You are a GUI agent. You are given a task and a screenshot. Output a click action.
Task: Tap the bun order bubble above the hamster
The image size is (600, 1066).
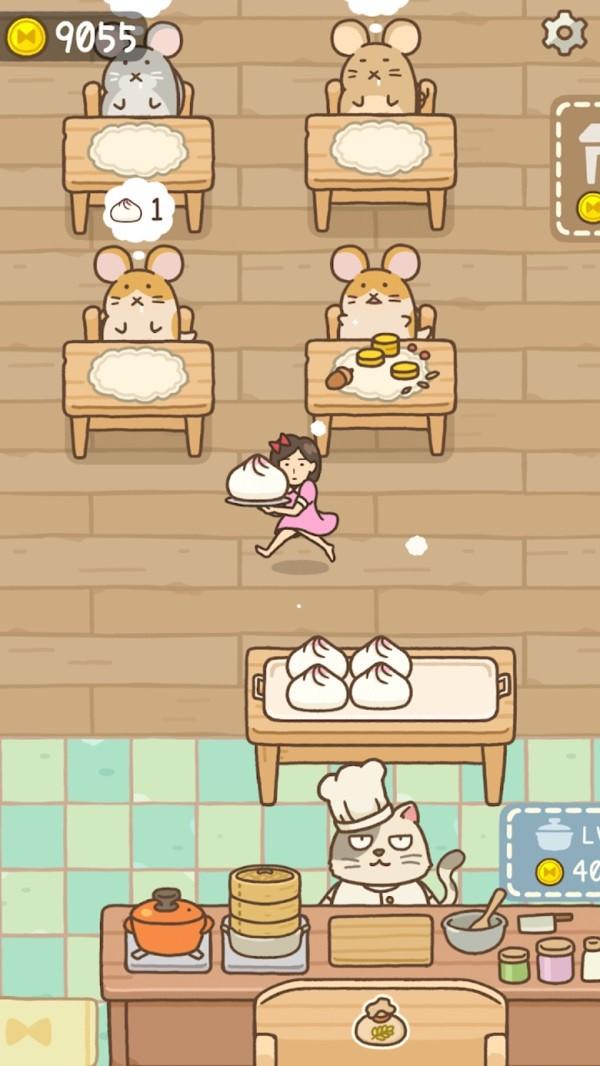click(x=138, y=210)
